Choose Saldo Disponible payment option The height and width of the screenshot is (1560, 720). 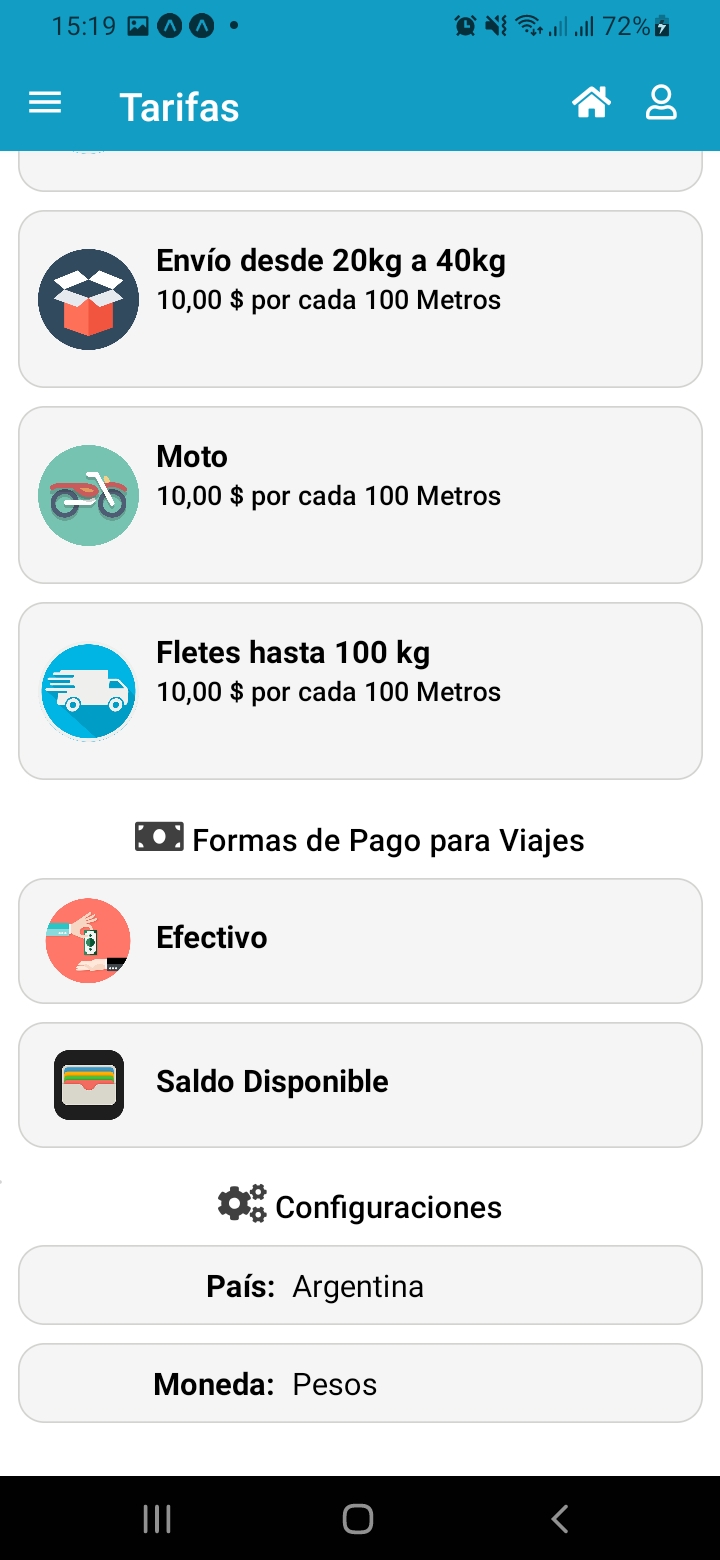click(360, 1085)
